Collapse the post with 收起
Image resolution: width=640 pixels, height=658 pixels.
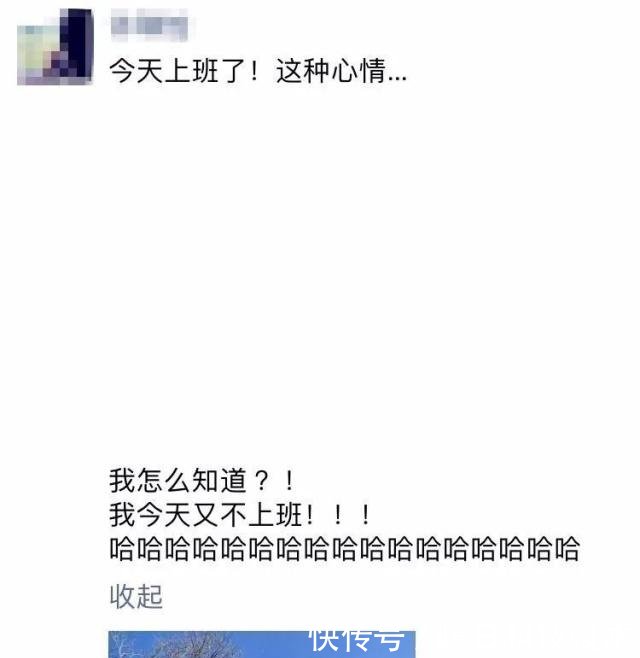pyautogui.click(x=136, y=597)
